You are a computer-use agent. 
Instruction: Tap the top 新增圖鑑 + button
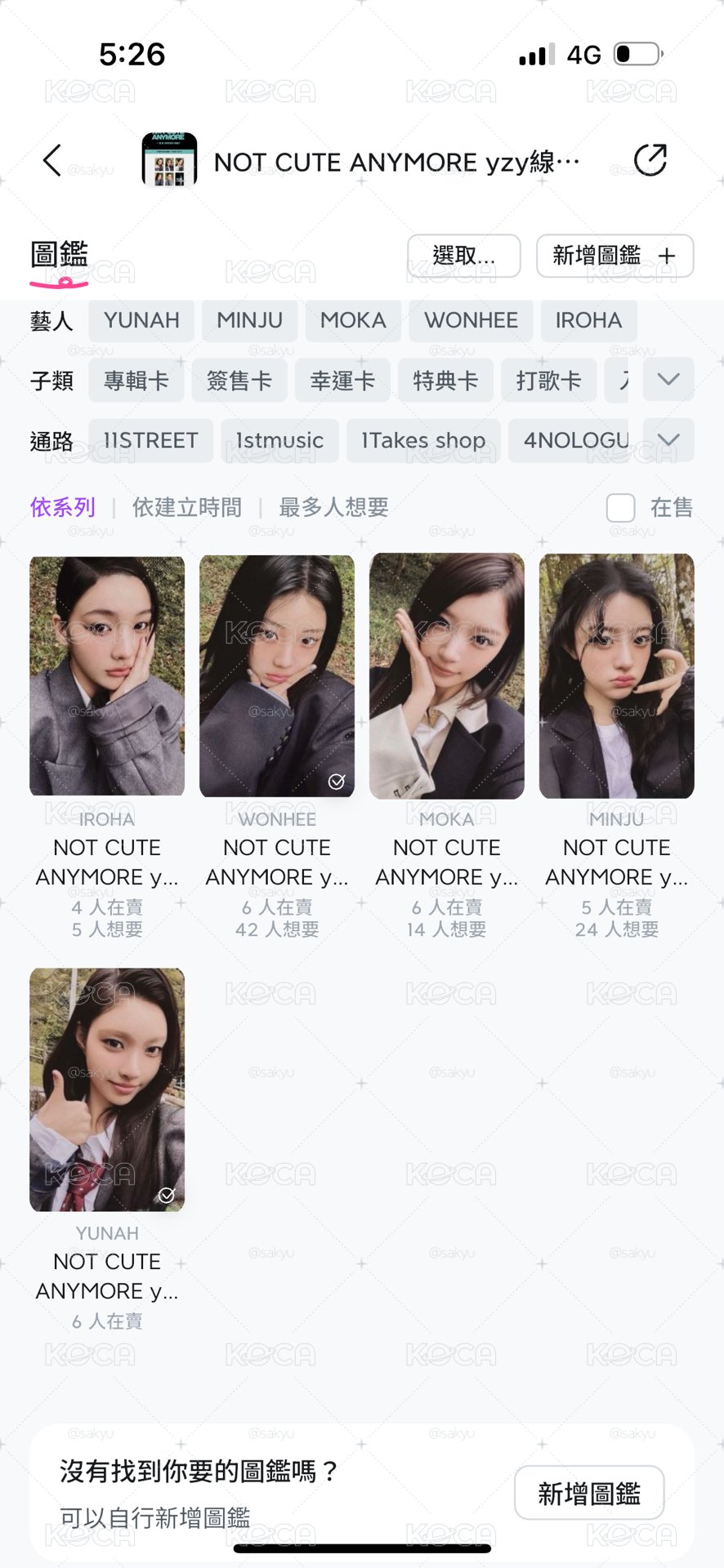(x=615, y=256)
